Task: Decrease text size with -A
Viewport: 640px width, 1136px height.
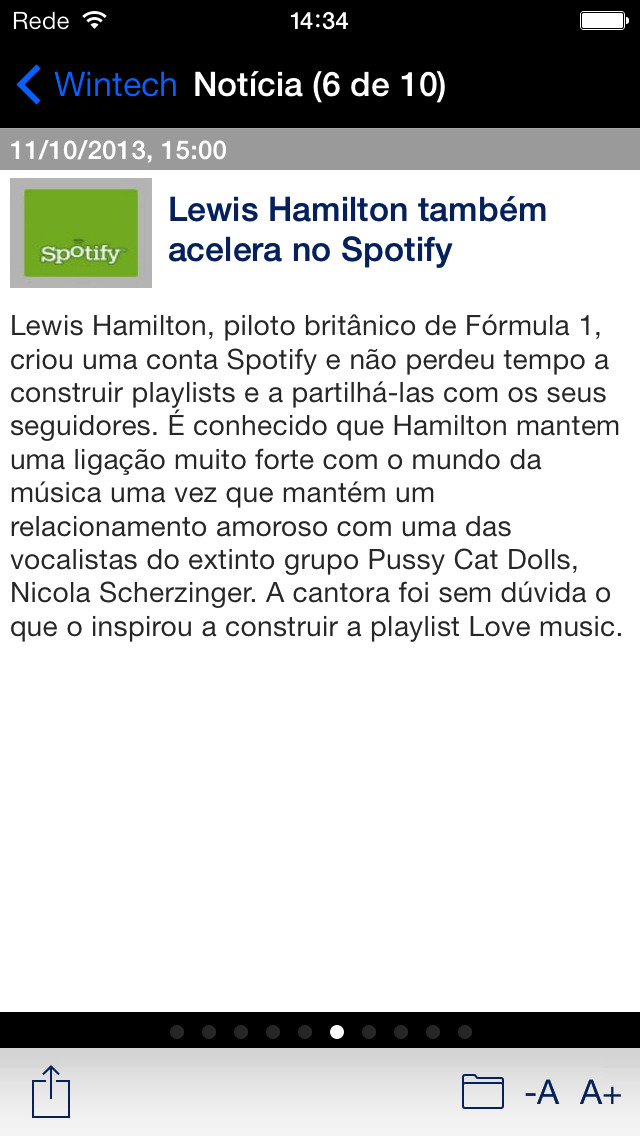Action: [541, 1093]
